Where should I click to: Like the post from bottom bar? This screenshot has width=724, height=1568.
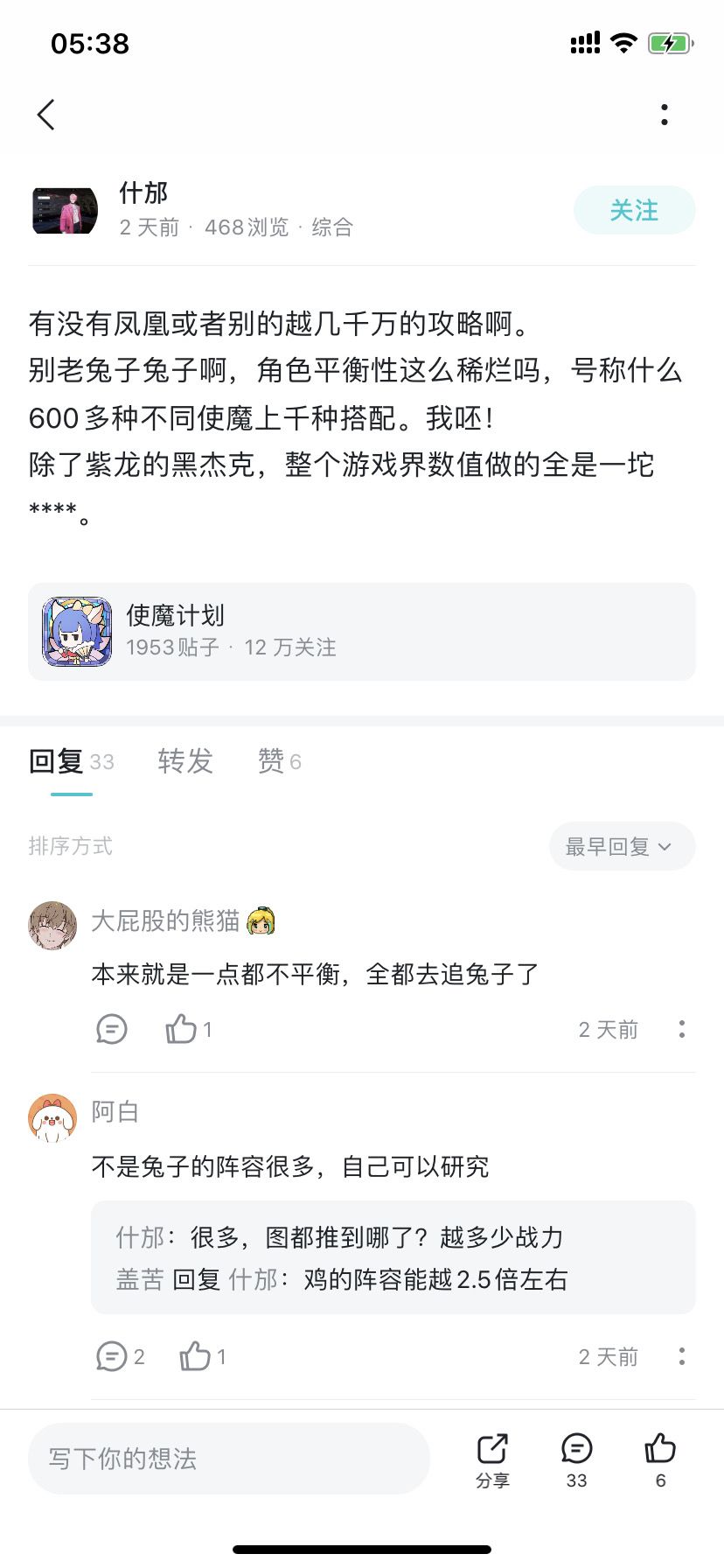660,1460
